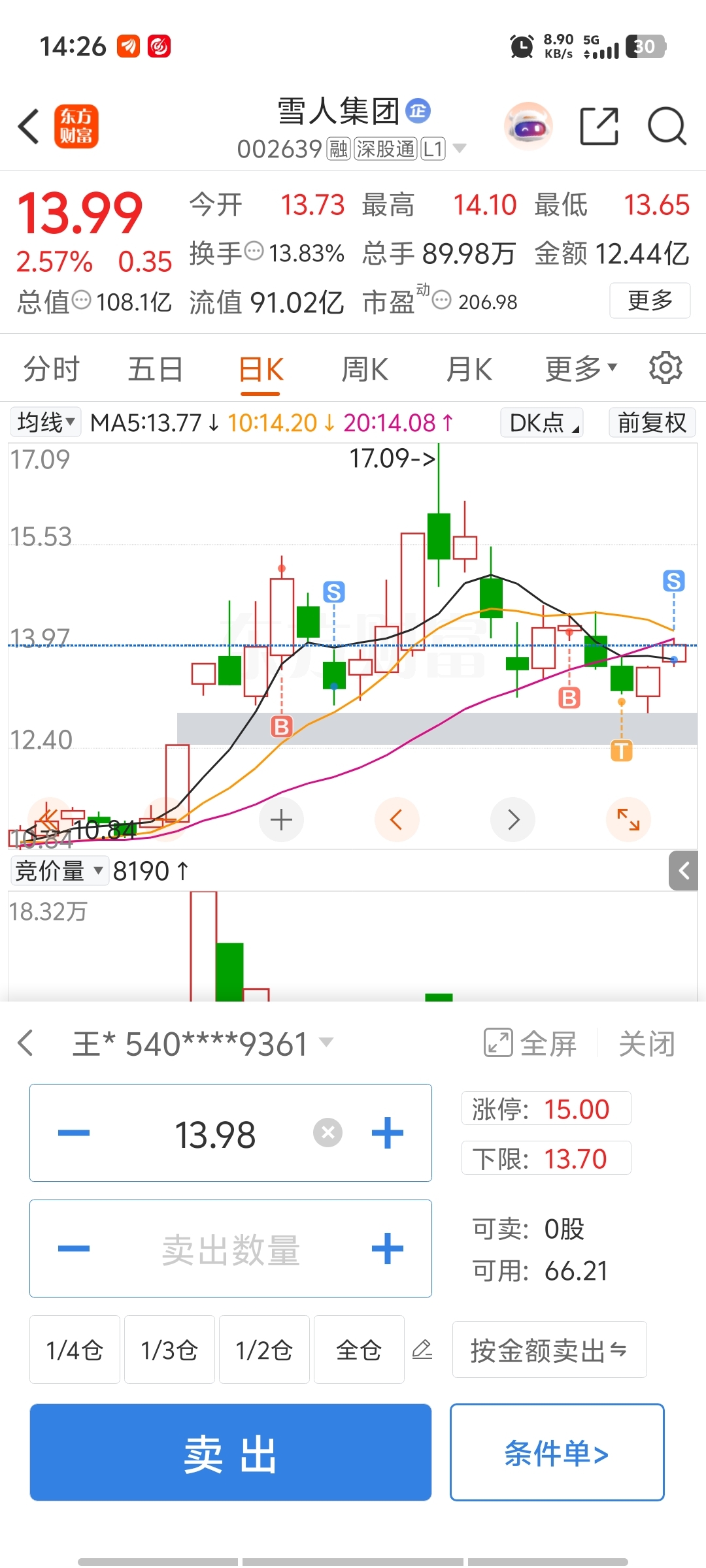This screenshot has height=1568, width=706.
Task: Go back from the stock page
Action: pyautogui.click(x=29, y=126)
